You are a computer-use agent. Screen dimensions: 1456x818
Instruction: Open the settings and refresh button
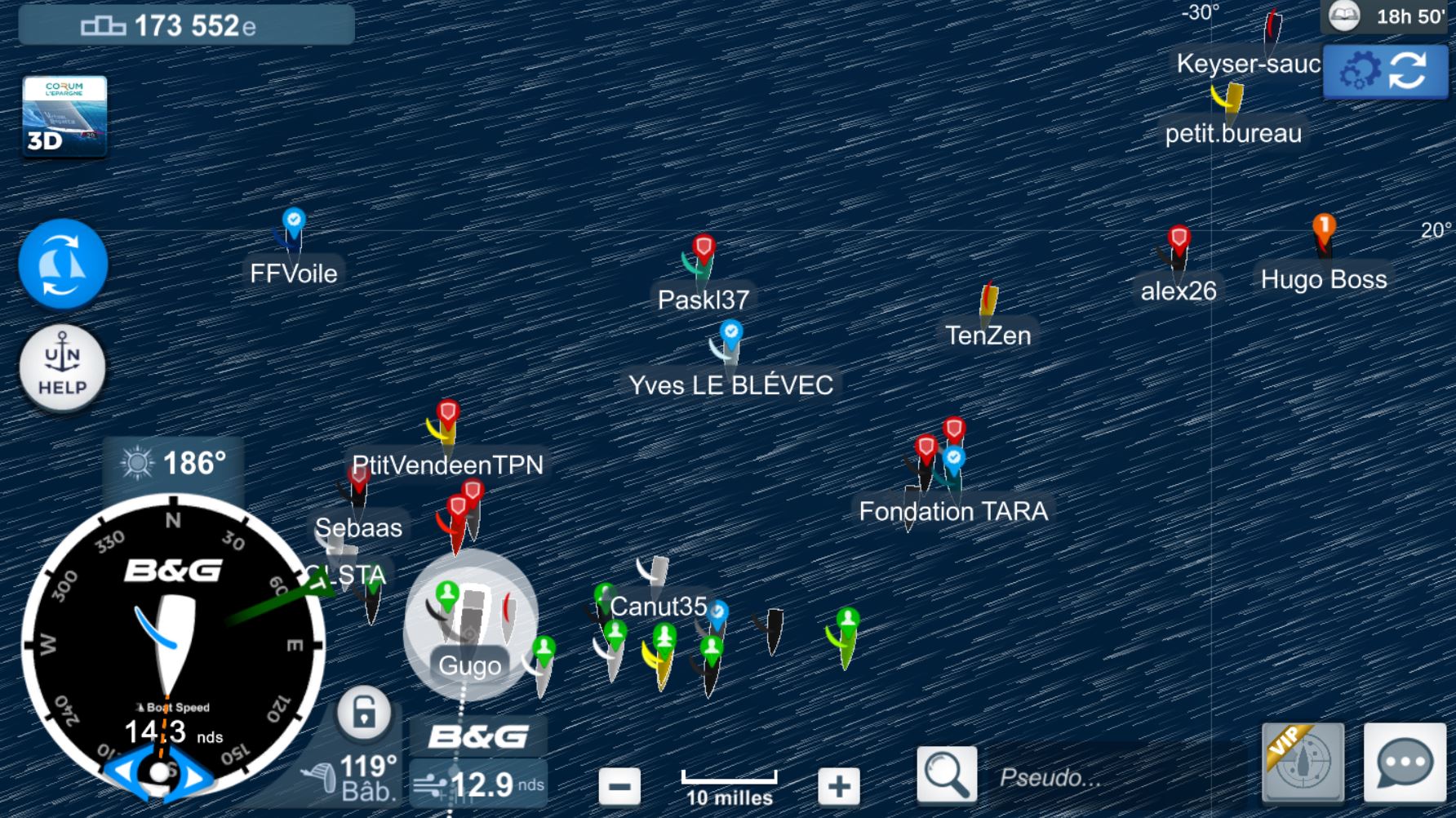click(x=1385, y=72)
